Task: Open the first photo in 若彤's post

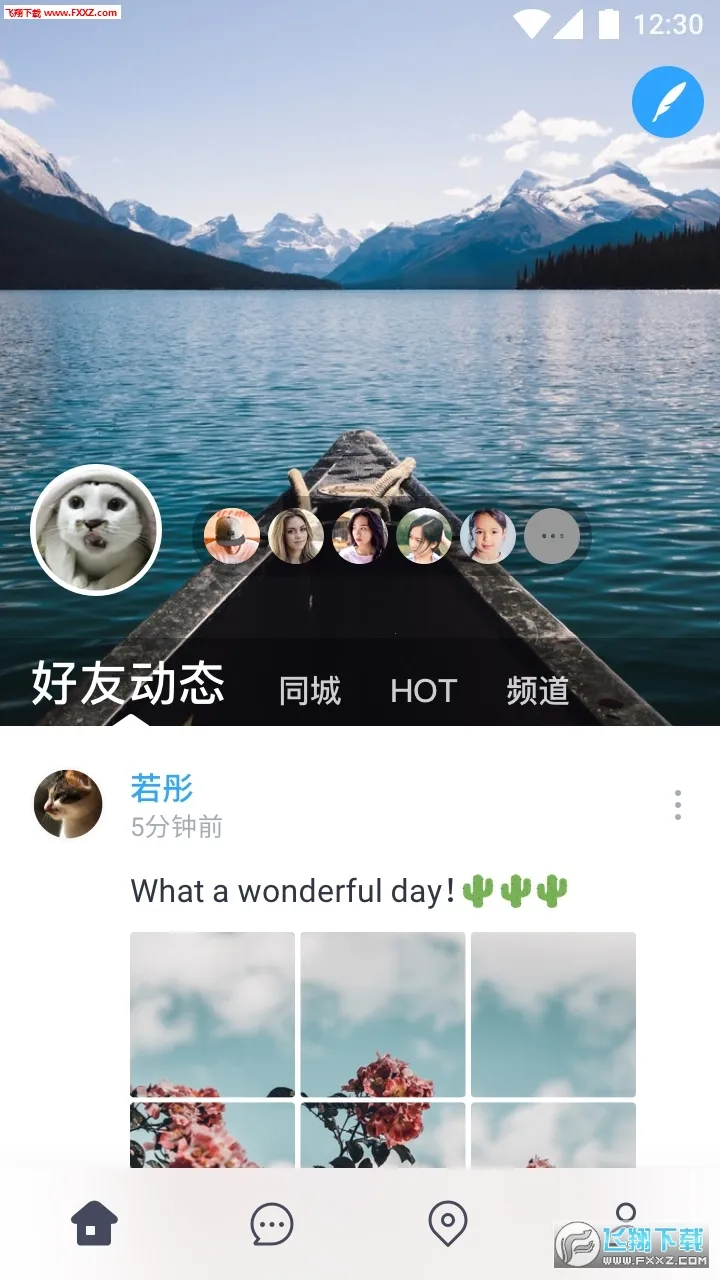Action: coord(212,1014)
